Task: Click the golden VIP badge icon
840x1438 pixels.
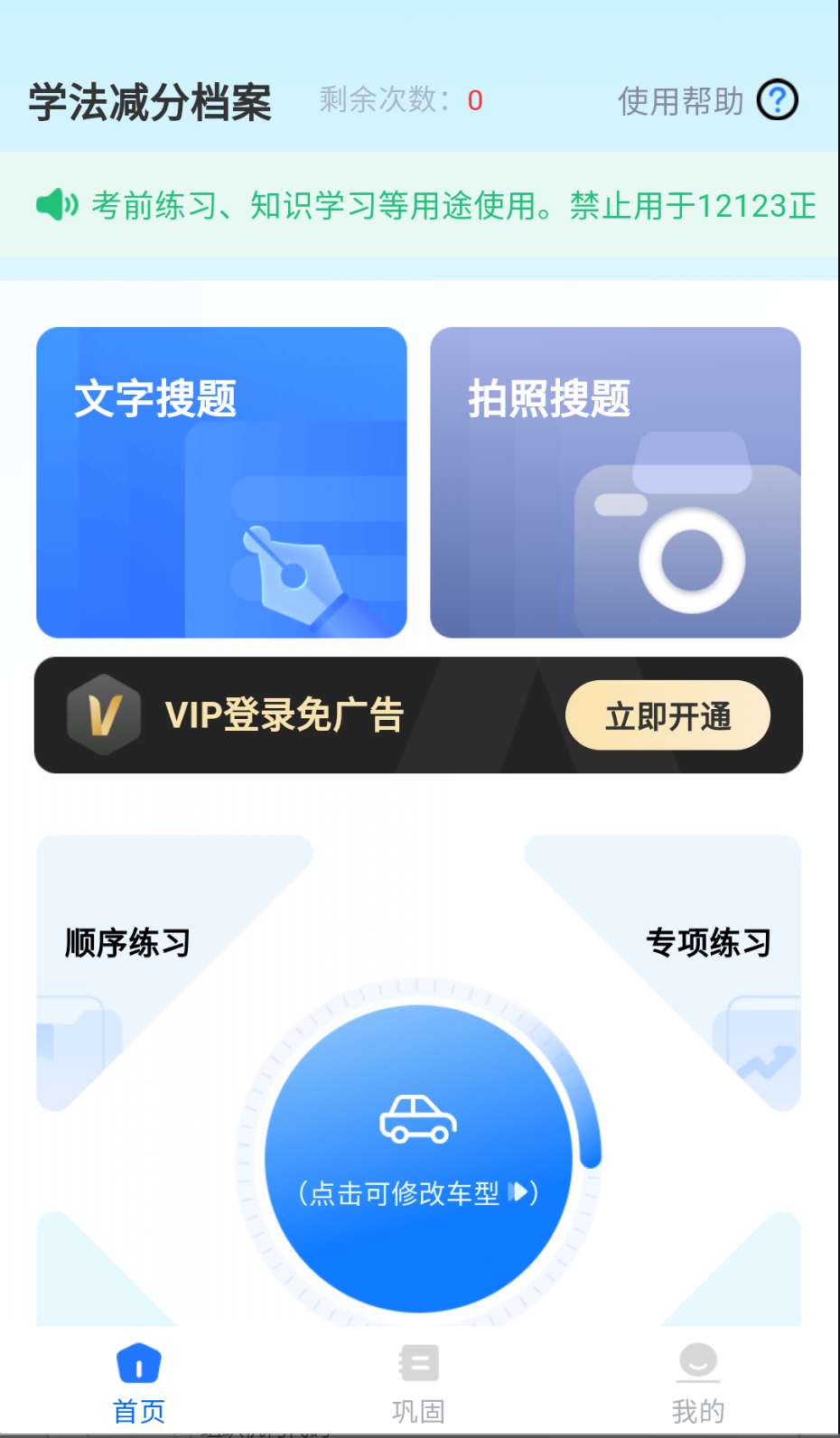Action: click(x=104, y=714)
